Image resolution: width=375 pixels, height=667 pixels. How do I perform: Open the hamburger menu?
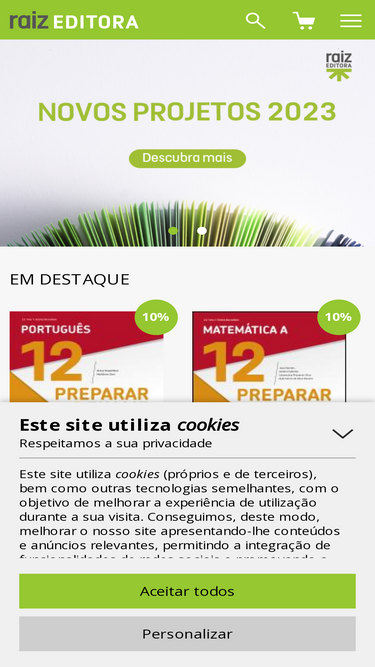click(x=351, y=20)
